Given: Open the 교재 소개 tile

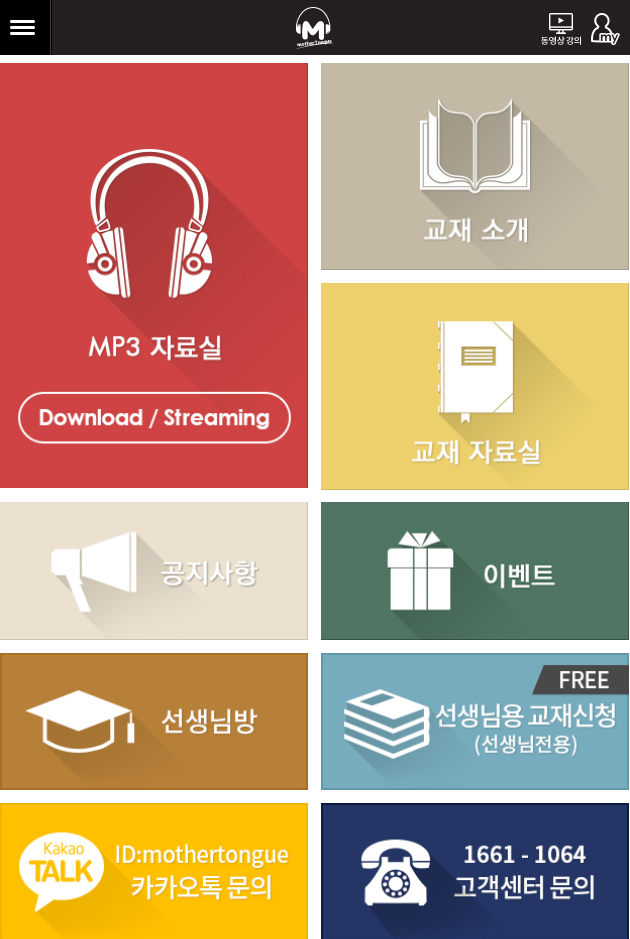Looking at the screenshot, I should 474,167.
